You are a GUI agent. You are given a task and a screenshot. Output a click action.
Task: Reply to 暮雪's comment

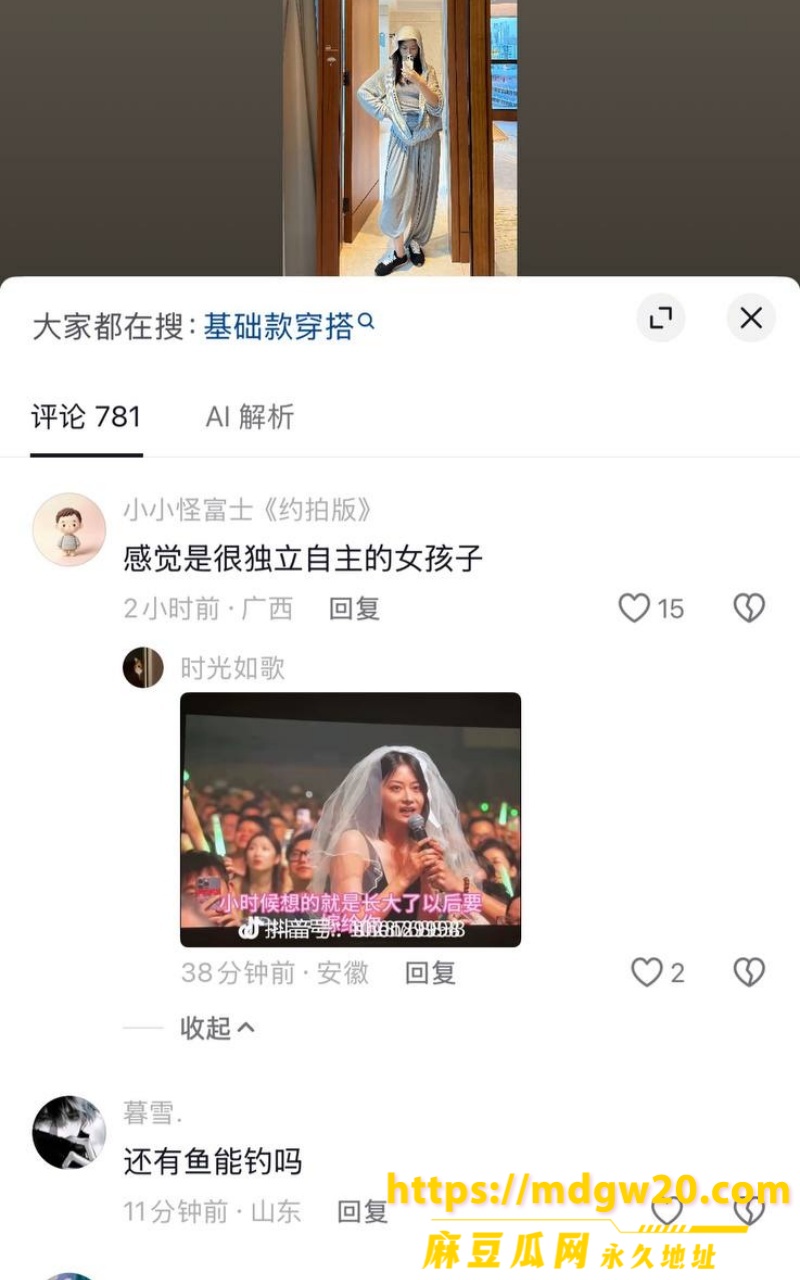point(362,1213)
